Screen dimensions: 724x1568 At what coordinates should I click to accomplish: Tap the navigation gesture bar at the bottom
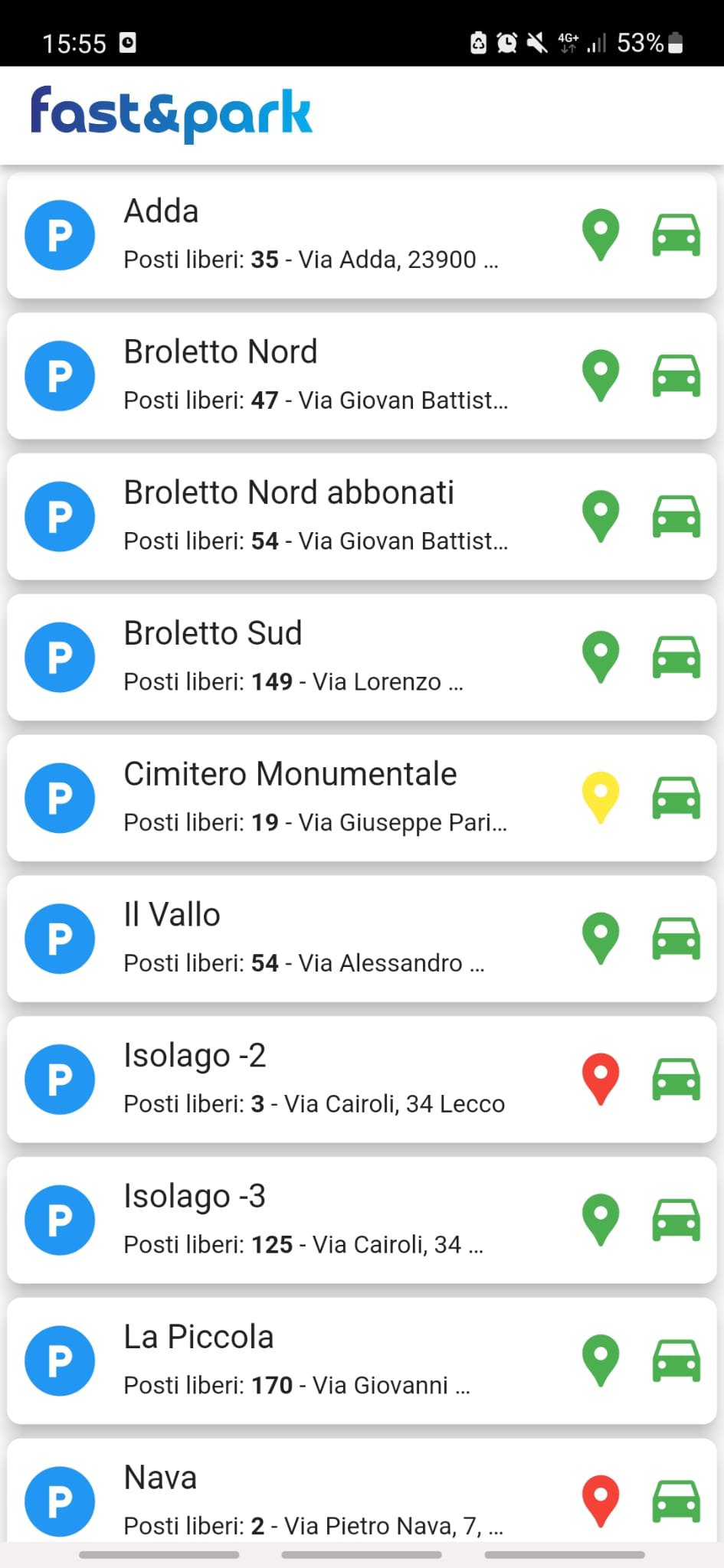(362, 1554)
